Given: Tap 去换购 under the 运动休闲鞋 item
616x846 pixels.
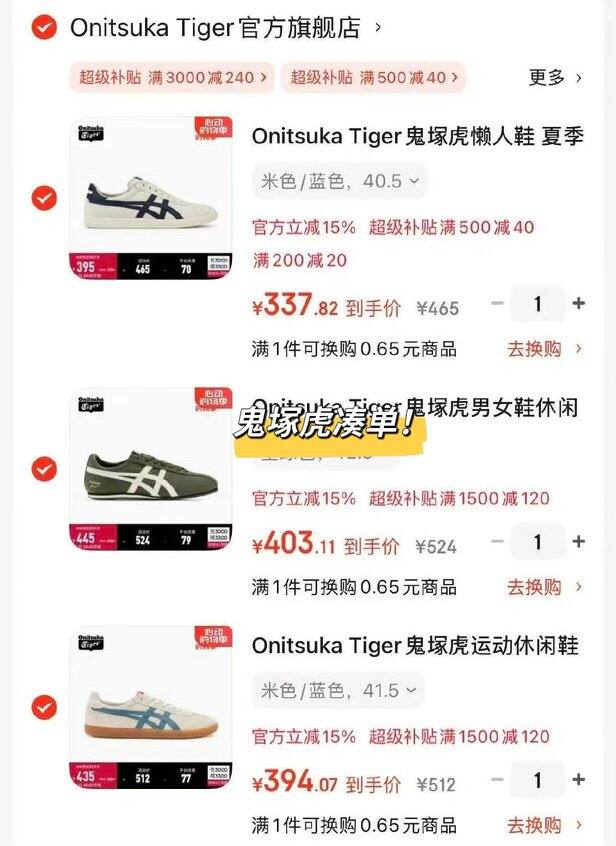Looking at the screenshot, I should 543,825.
